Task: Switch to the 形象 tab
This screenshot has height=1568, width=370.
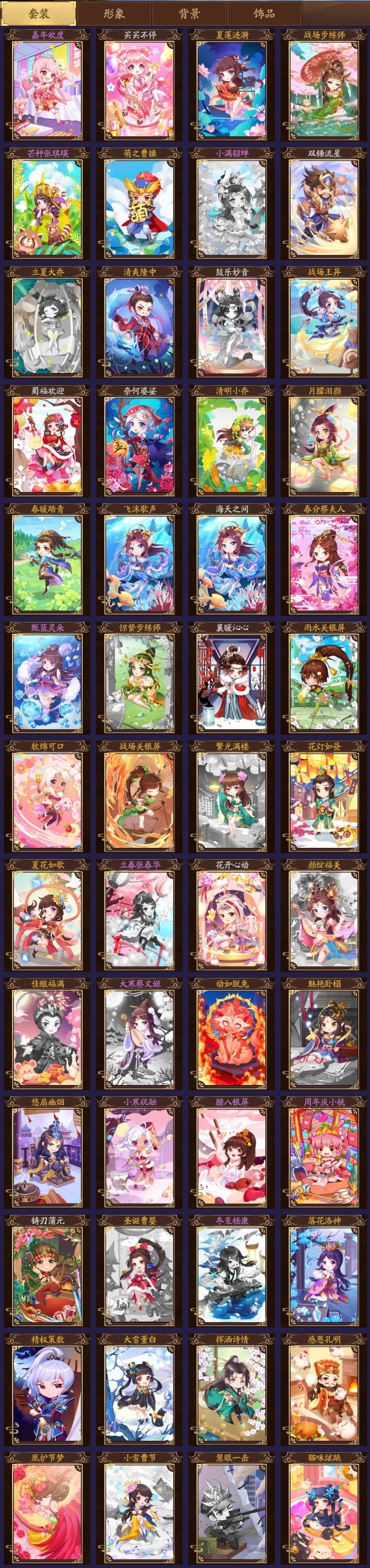Action: pyautogui.click(x=114, y=13)
